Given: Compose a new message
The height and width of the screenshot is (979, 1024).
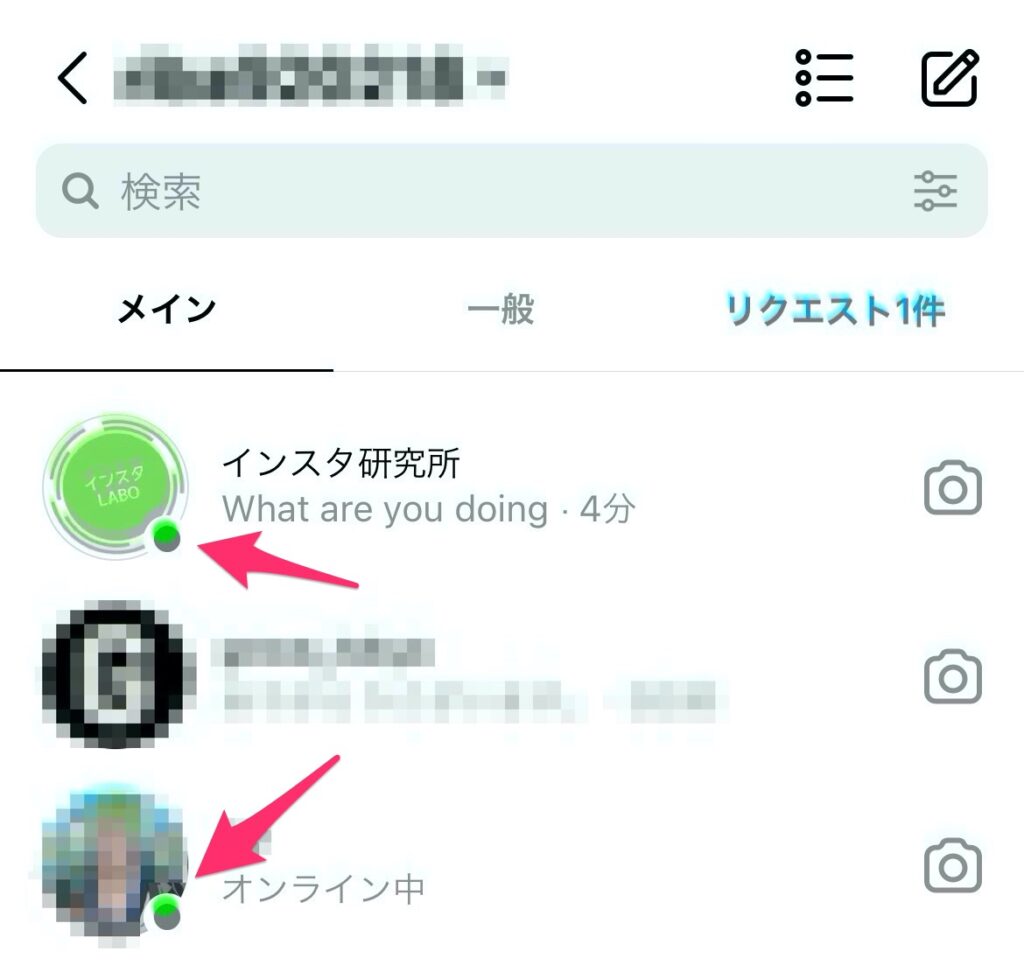Looking at the screenshot, I should pyautogui.click(x=949, y=78).
